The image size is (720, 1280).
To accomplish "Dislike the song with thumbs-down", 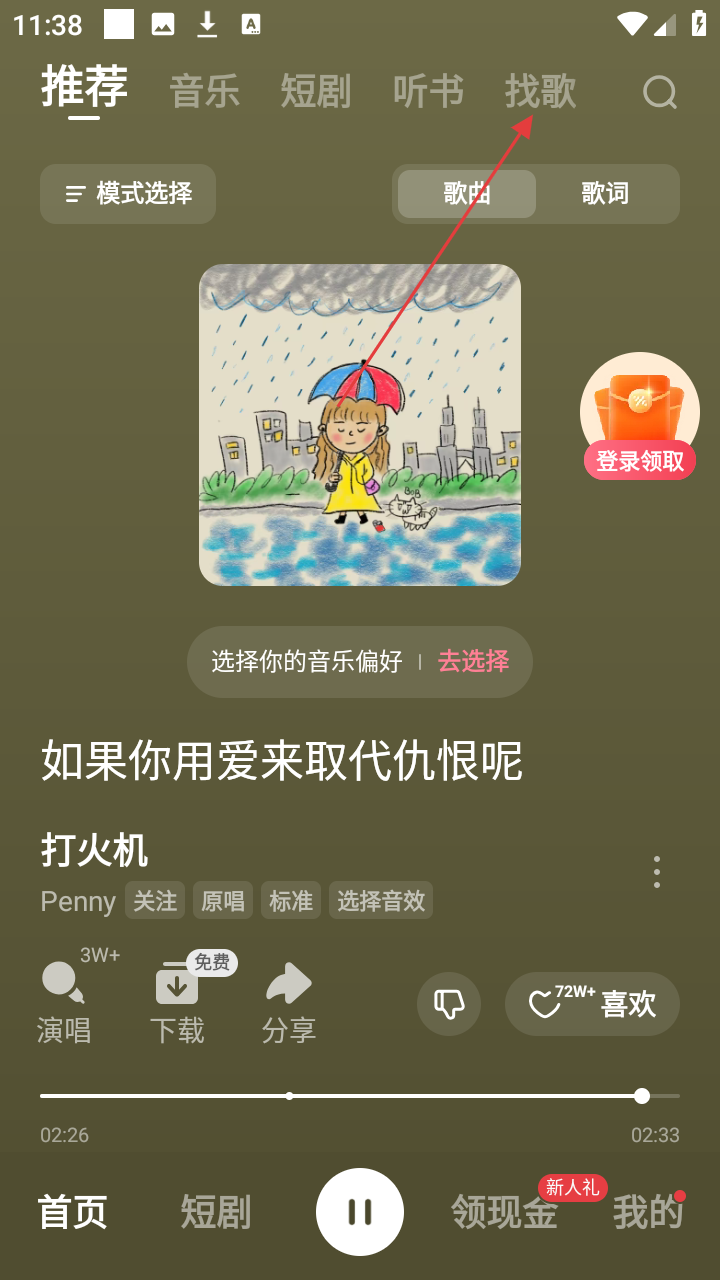I will click(449, 1004).
